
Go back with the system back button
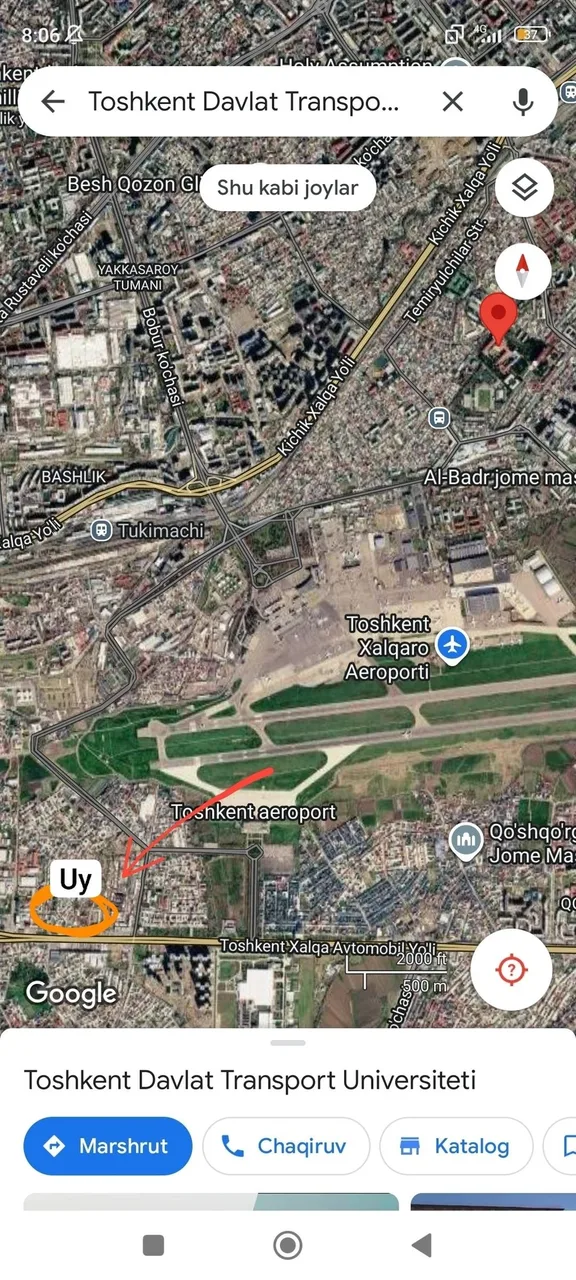pos(422,1245)
